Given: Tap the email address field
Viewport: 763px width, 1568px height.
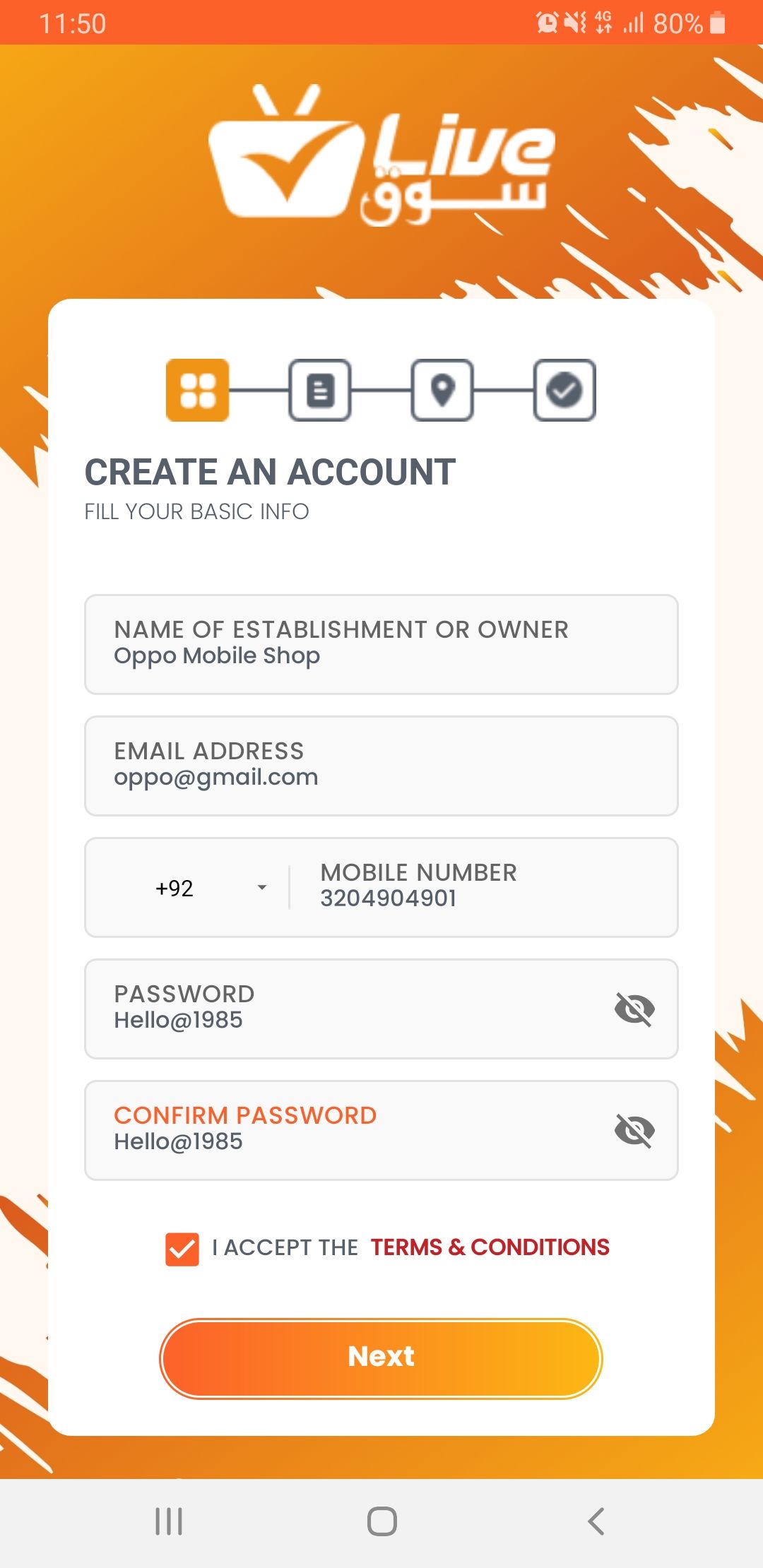Looking at the screenshot, I should 381,766.
